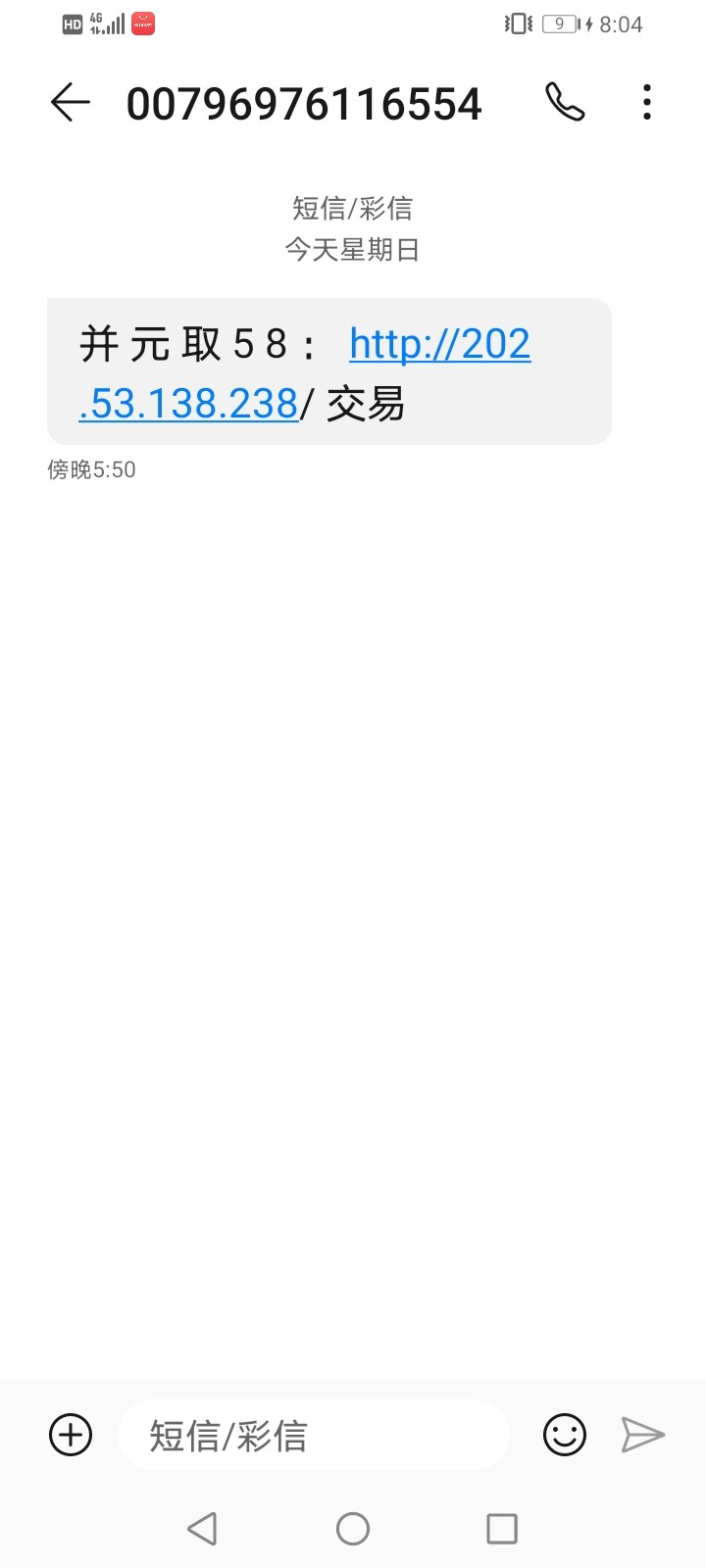Open recent apps with the square button
706x1568 pixels.
click(x=502, y=1529)
